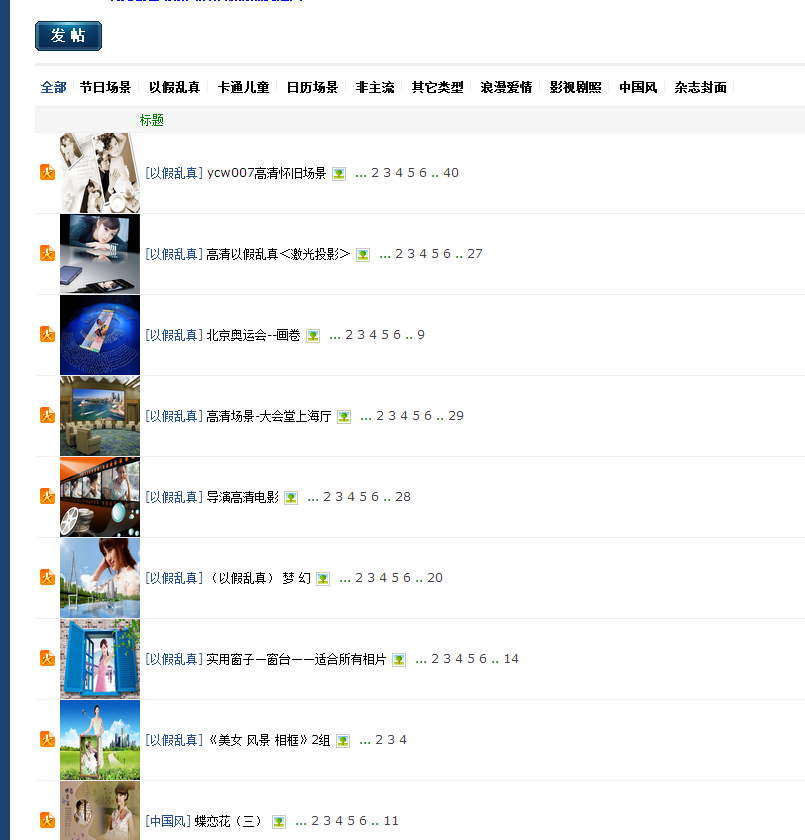Tap the 发帖 button to post
Screen dimensions: 805x840
pos(68,36)
